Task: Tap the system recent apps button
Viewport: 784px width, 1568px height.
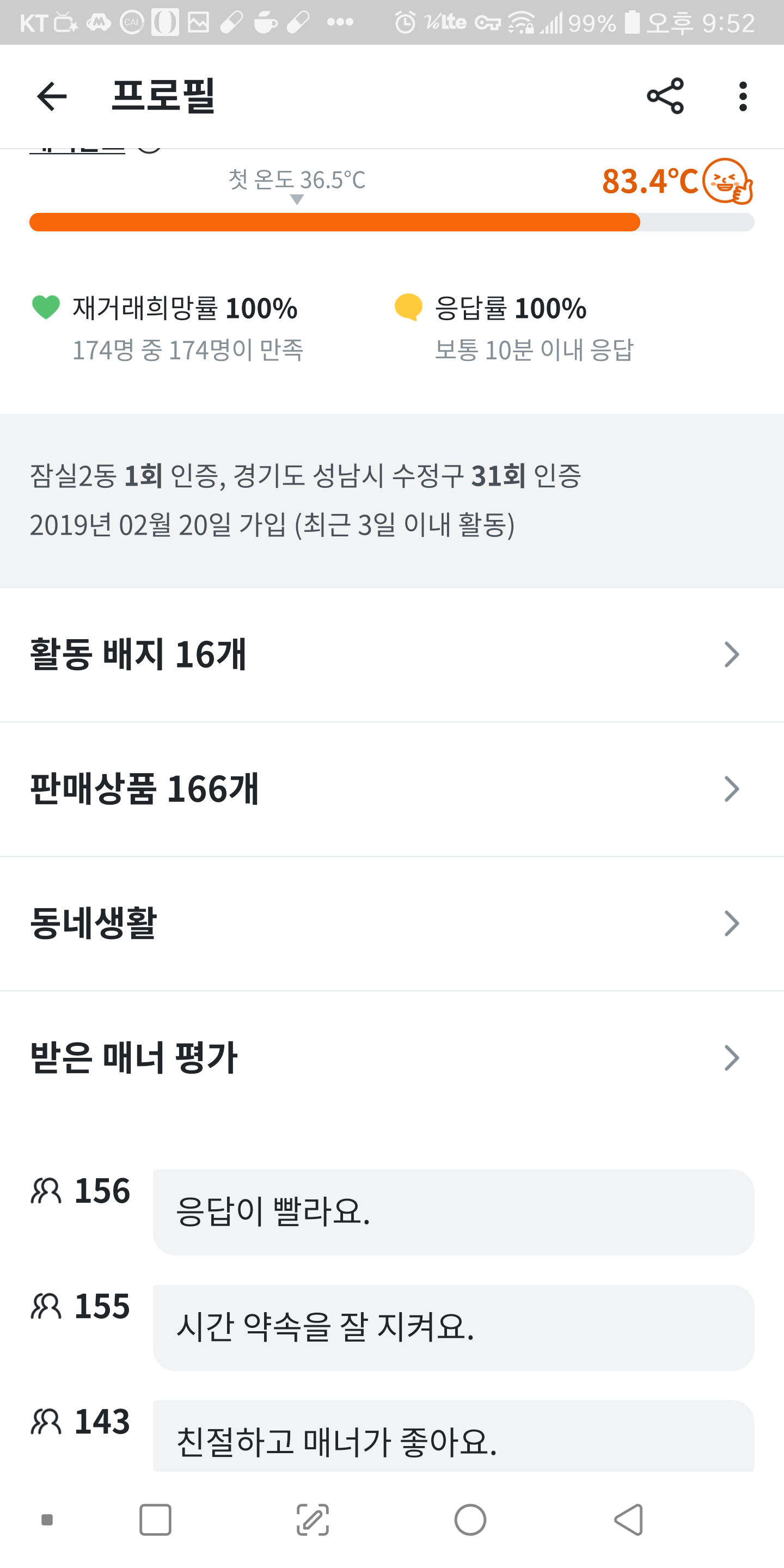Action: click(155, 1520)
